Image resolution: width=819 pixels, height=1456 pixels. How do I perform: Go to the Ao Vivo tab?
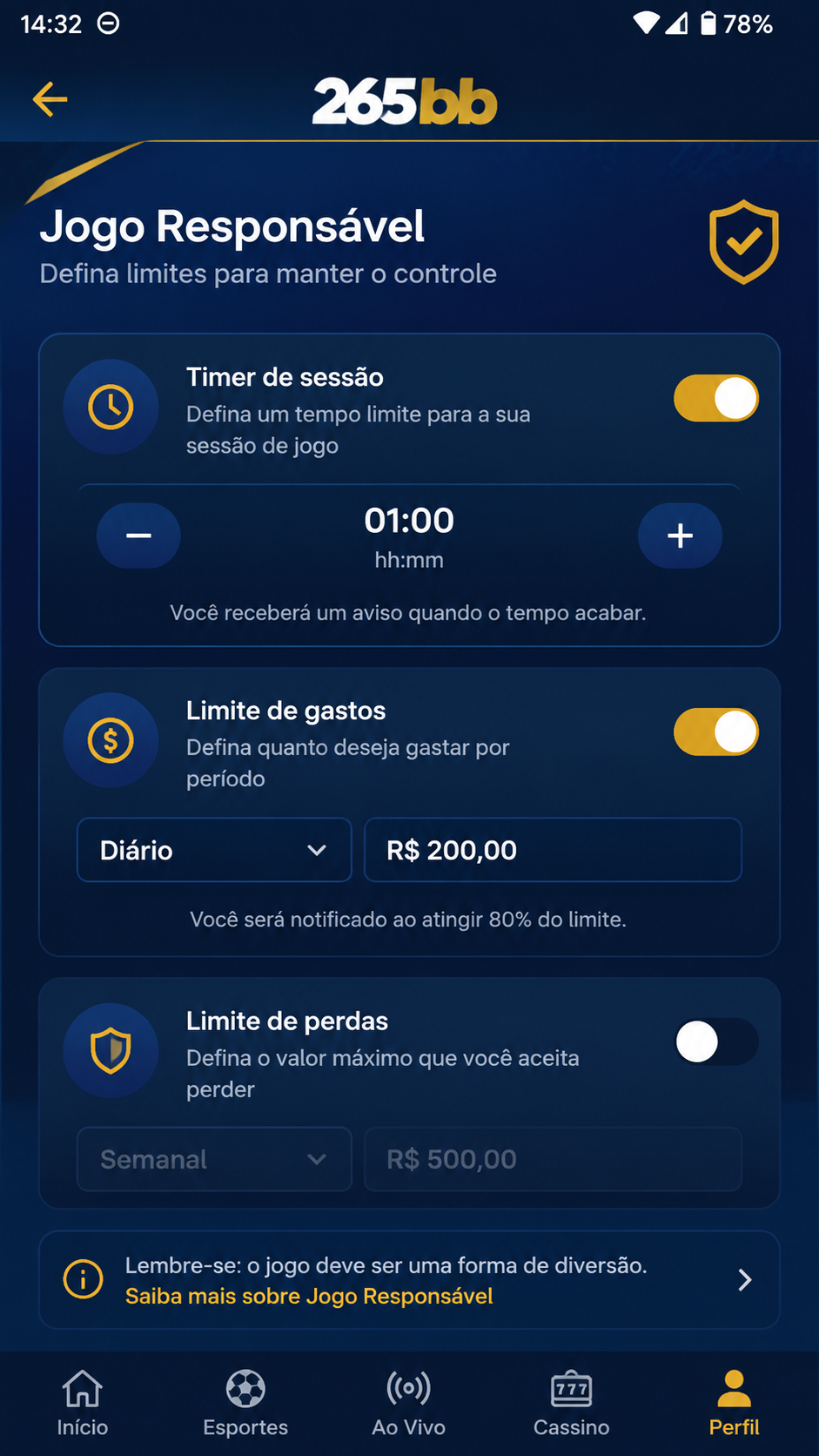coord(409,1403)
